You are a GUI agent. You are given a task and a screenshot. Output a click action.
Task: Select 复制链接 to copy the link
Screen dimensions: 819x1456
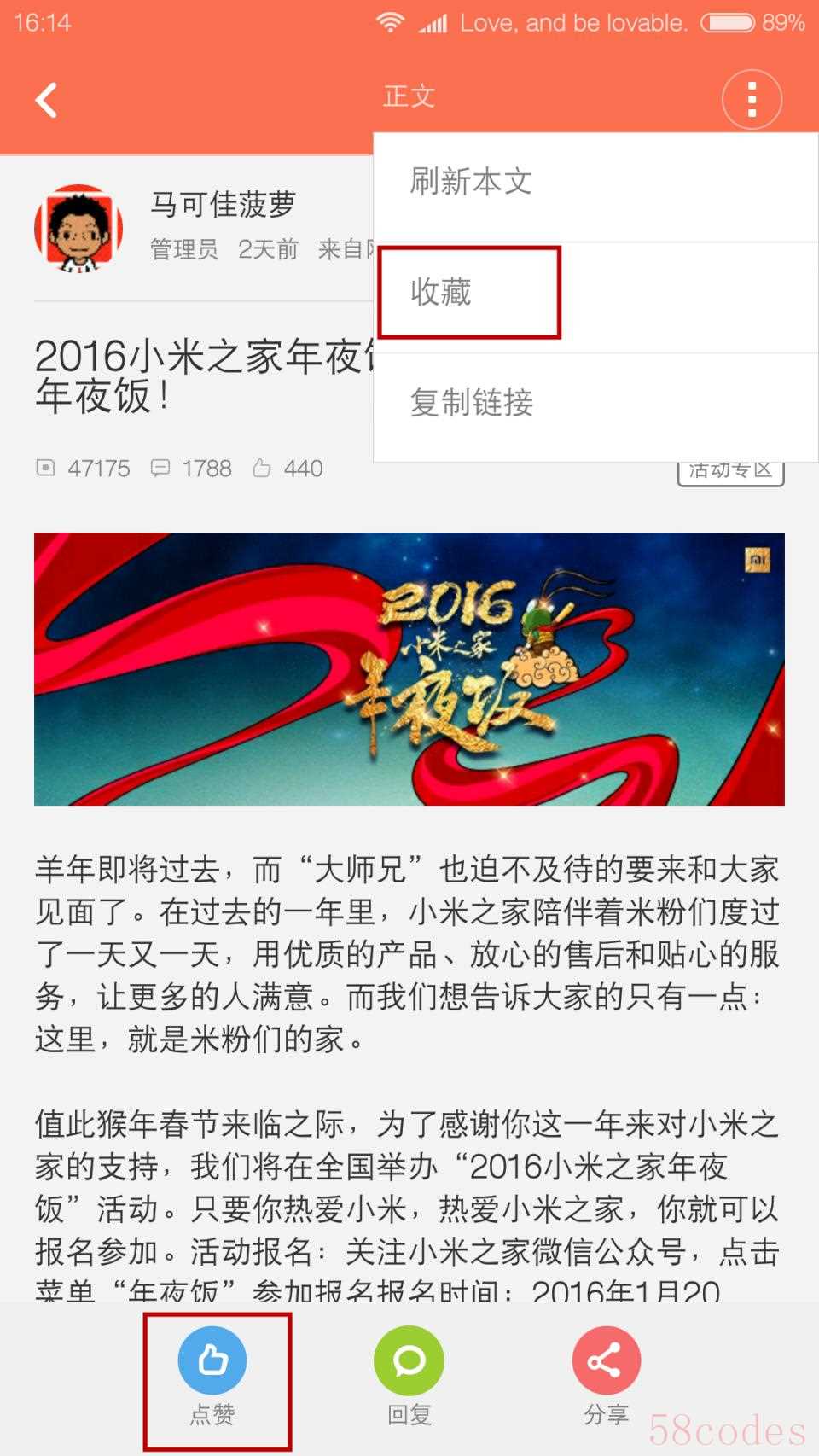472,402
